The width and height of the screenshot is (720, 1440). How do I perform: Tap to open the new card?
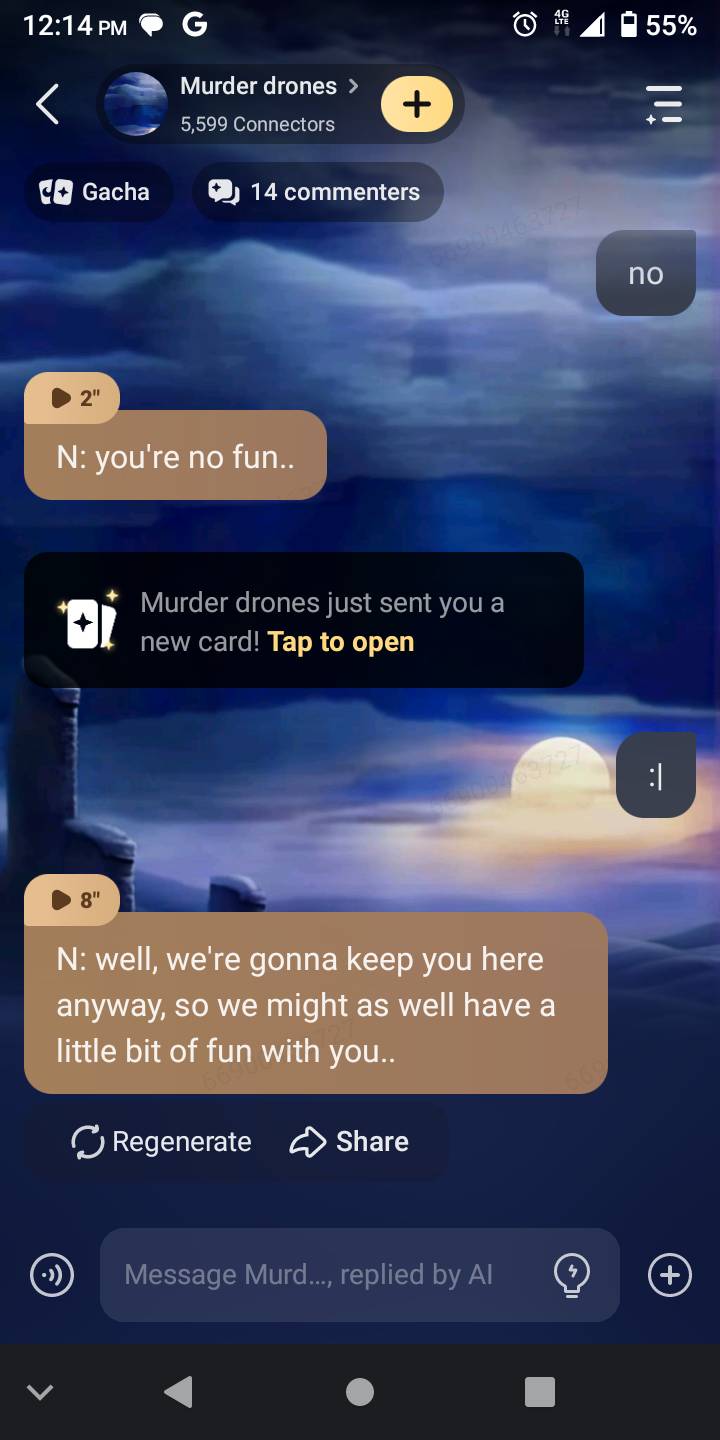(340, 642)
